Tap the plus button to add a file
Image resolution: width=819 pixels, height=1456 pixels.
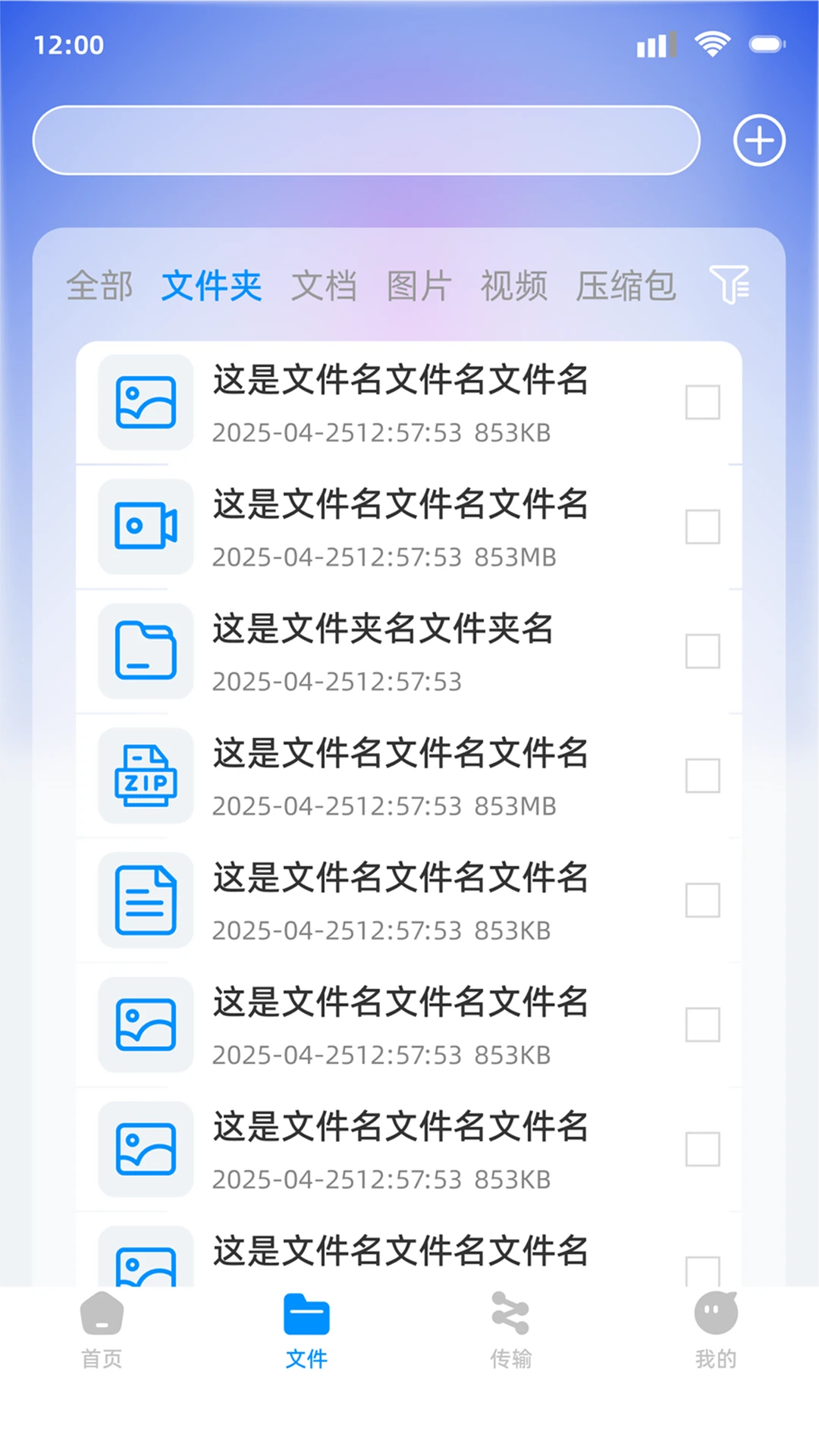pyautogui.click(x=758, y=140)
